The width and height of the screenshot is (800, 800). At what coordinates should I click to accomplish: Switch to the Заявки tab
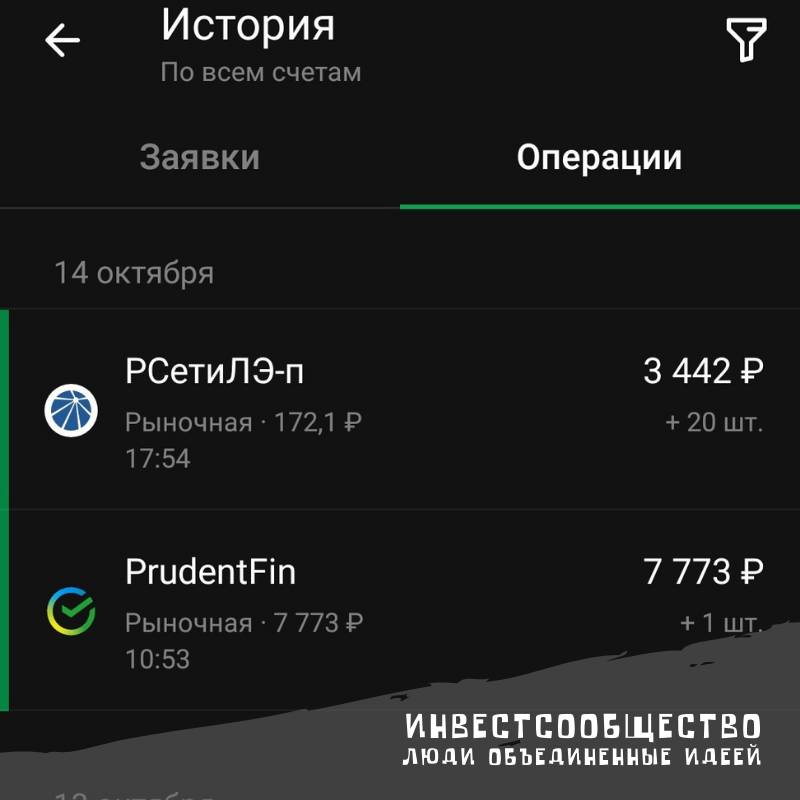(200, 158)
